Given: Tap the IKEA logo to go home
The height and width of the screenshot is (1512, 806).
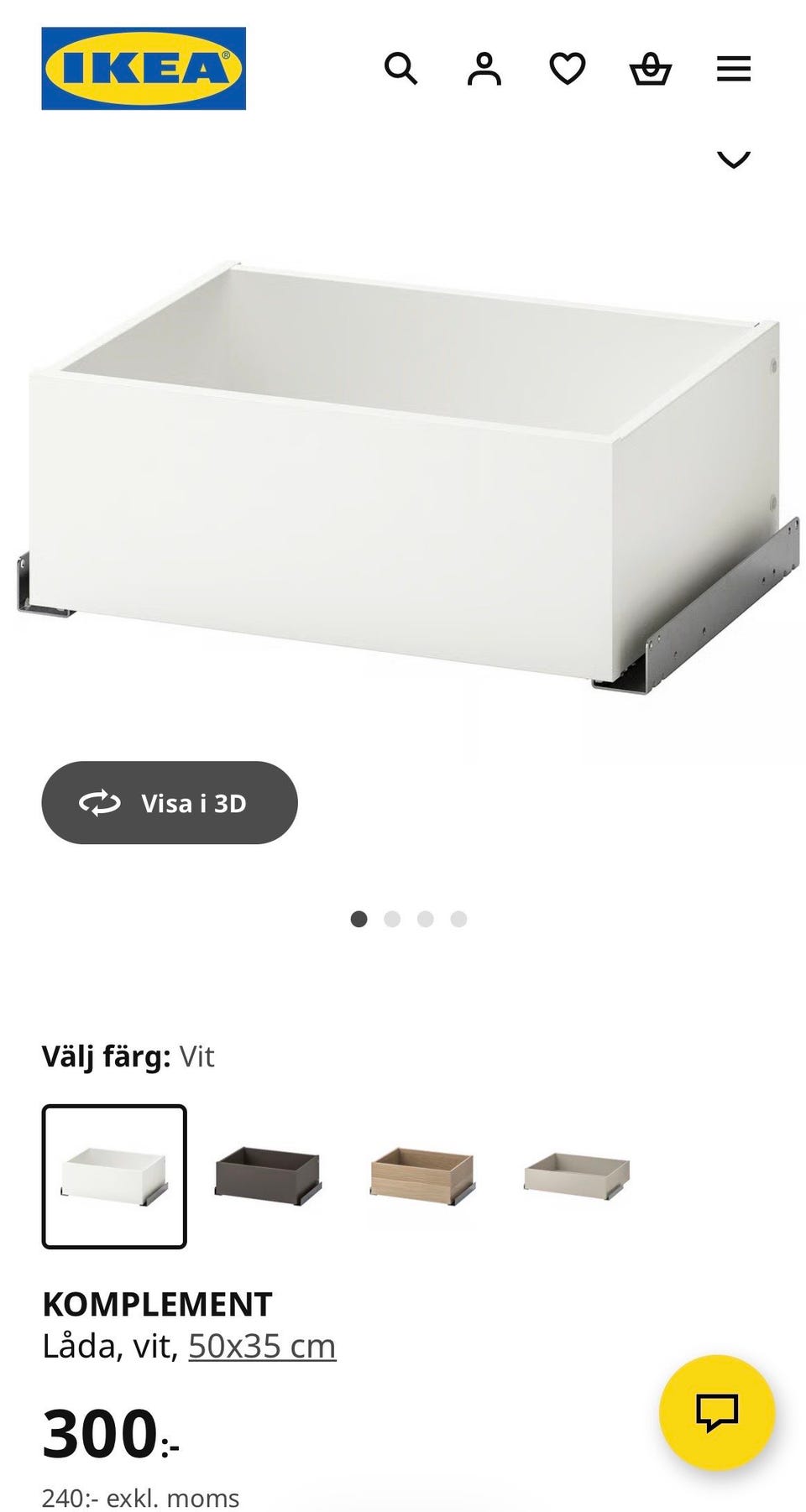Looking at the screenshot, I should [144, 69].
